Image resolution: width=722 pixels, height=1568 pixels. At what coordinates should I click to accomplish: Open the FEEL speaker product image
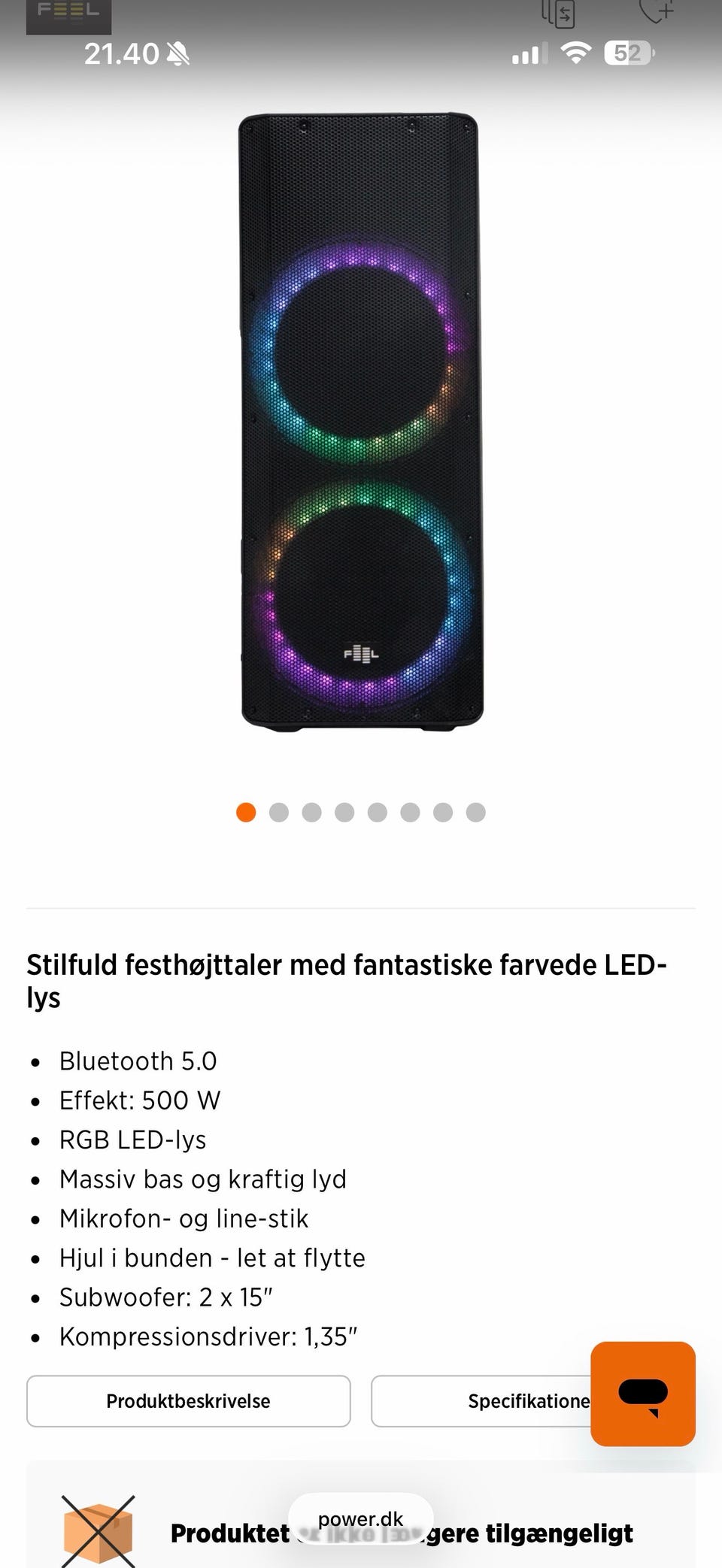360,421
